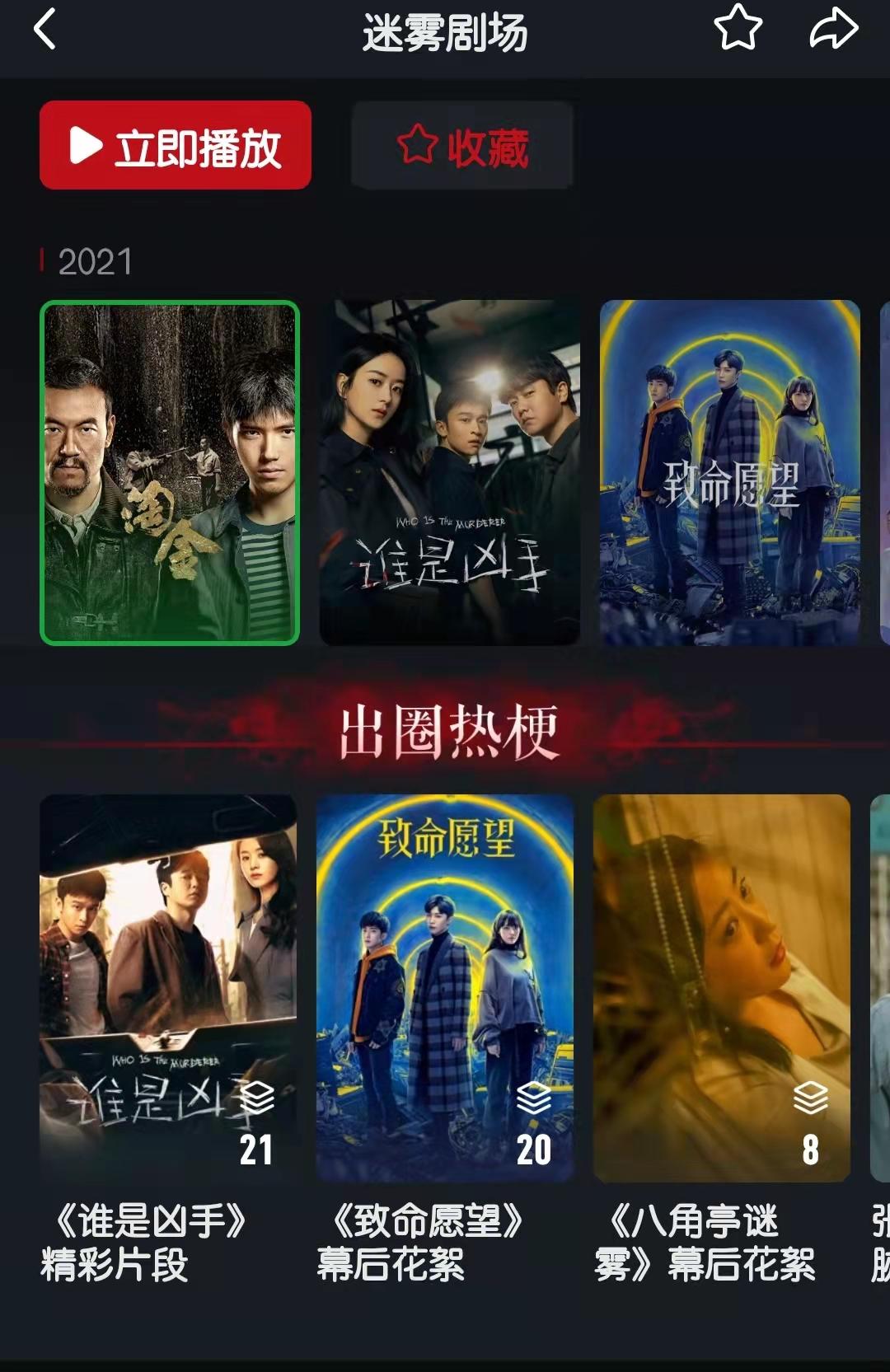Tap the 收藏 button
This screenshot has height=1372, width=890.
click(x=462, y=146)
